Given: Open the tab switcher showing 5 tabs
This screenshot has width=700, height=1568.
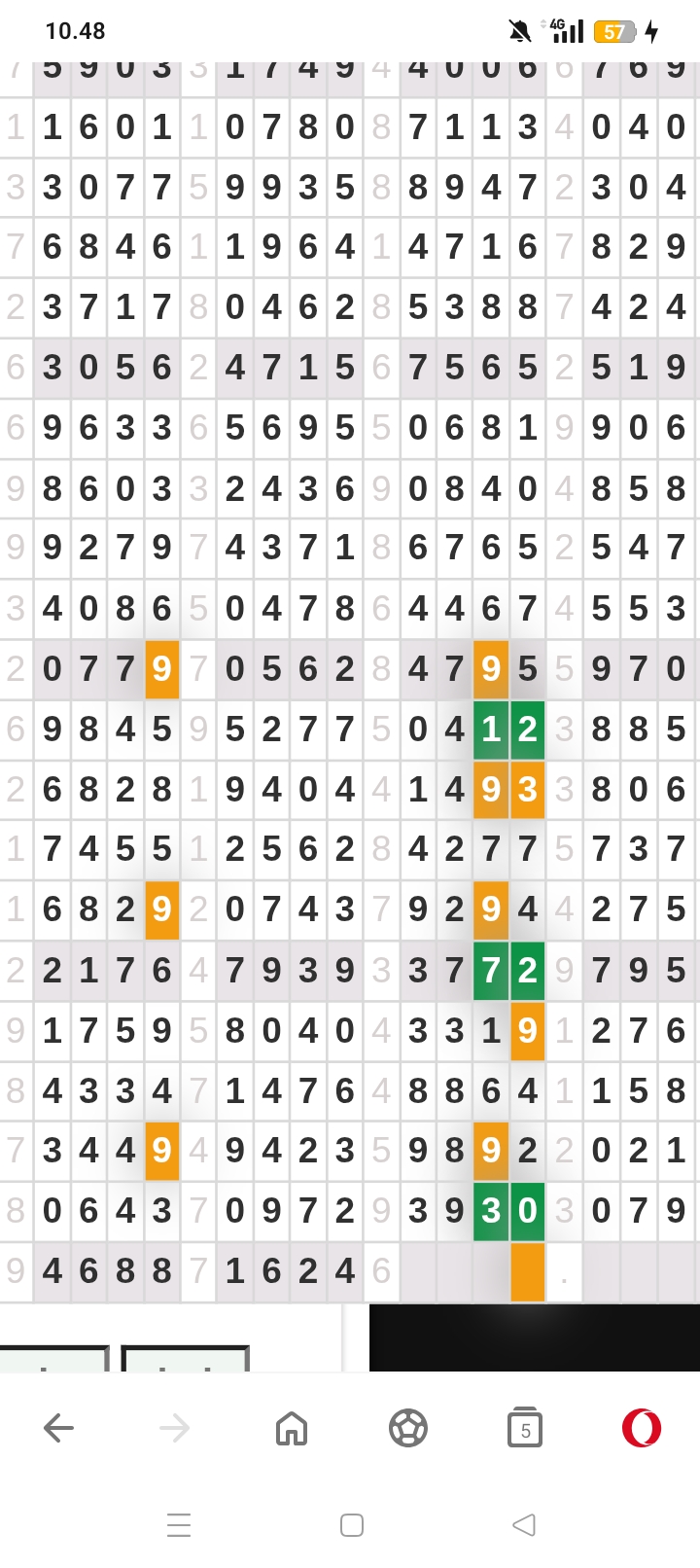Looking at the screenshot, I should pyautogui.click(x=525, y=1428).
